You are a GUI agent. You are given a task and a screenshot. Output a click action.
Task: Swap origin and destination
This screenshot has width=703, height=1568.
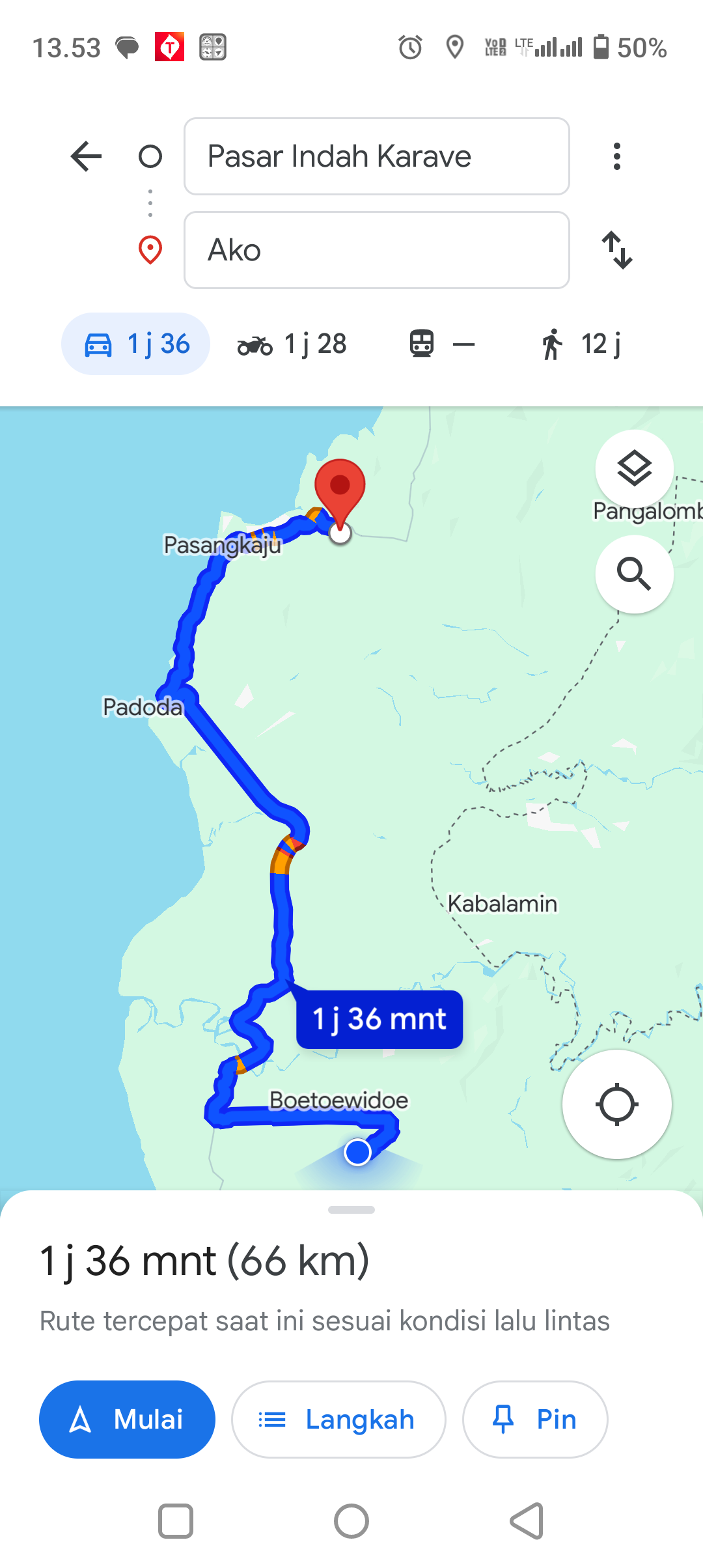coord(617,250)
